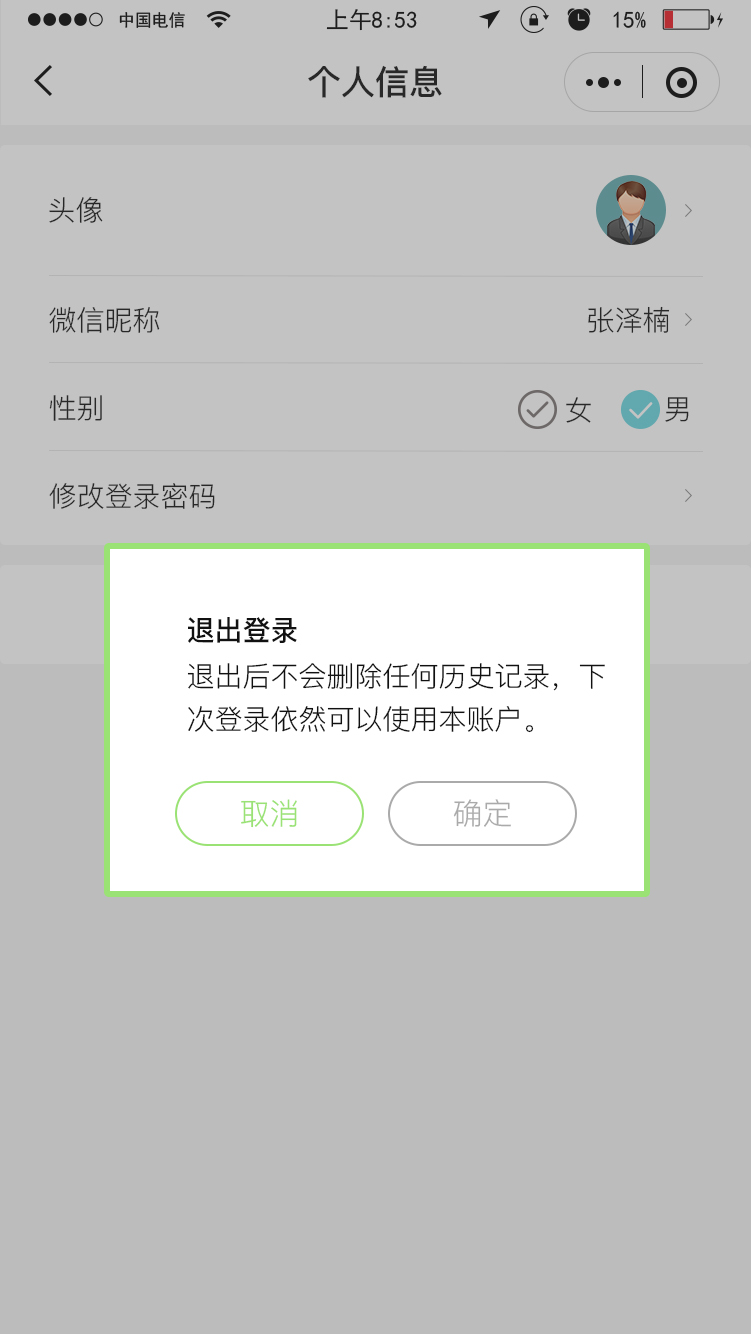Close the mini program with circle icon
This screenshot has width=751, height=1334.
(681, 82)
